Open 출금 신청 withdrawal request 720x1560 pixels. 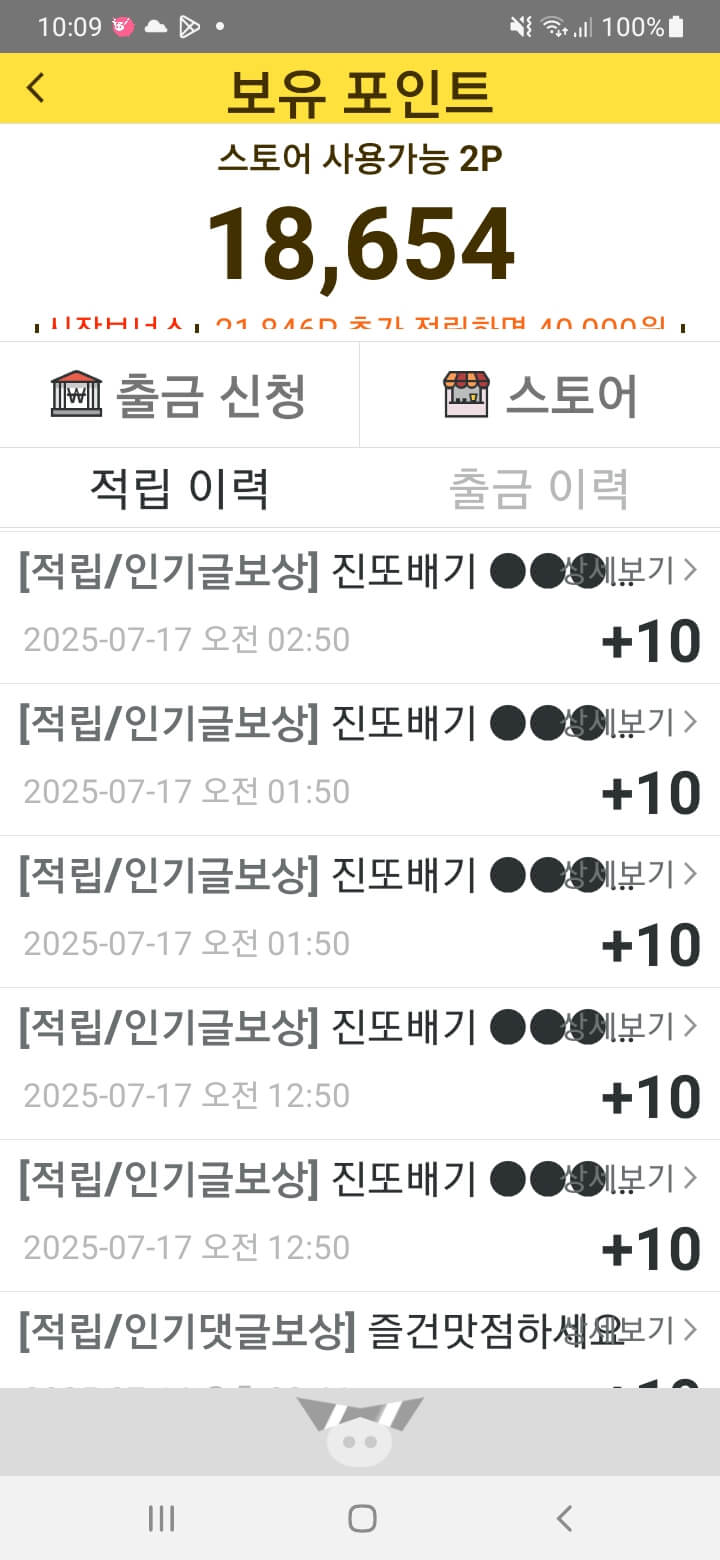click(179, 395)
